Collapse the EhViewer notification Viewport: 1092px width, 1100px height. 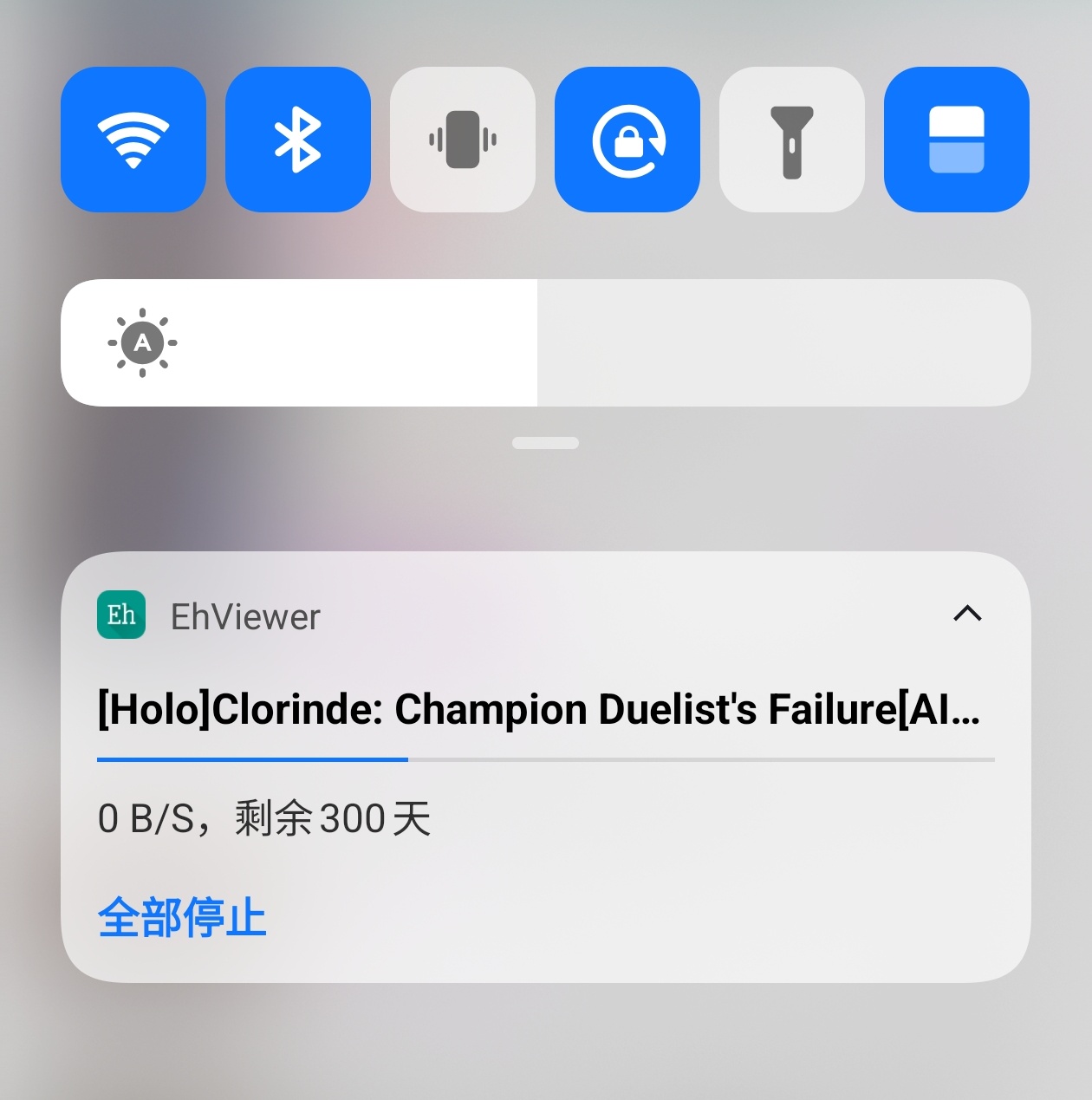click(967, 614)
